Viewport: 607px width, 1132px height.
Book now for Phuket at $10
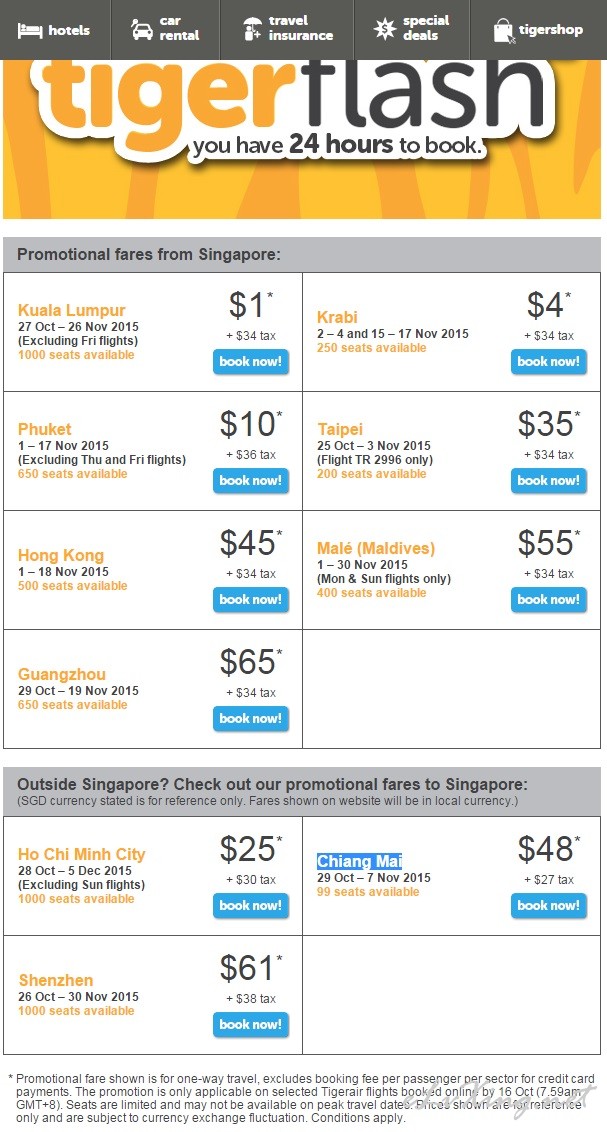click(250, 481)
